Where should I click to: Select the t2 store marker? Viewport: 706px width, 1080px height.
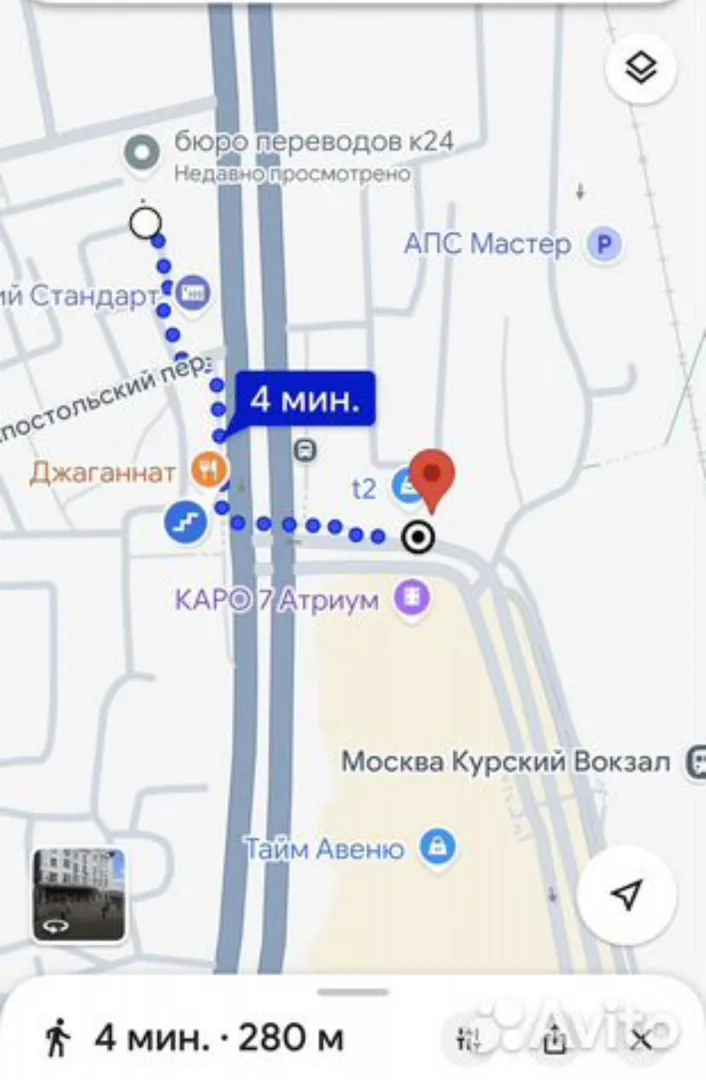[x=405, y=487]
